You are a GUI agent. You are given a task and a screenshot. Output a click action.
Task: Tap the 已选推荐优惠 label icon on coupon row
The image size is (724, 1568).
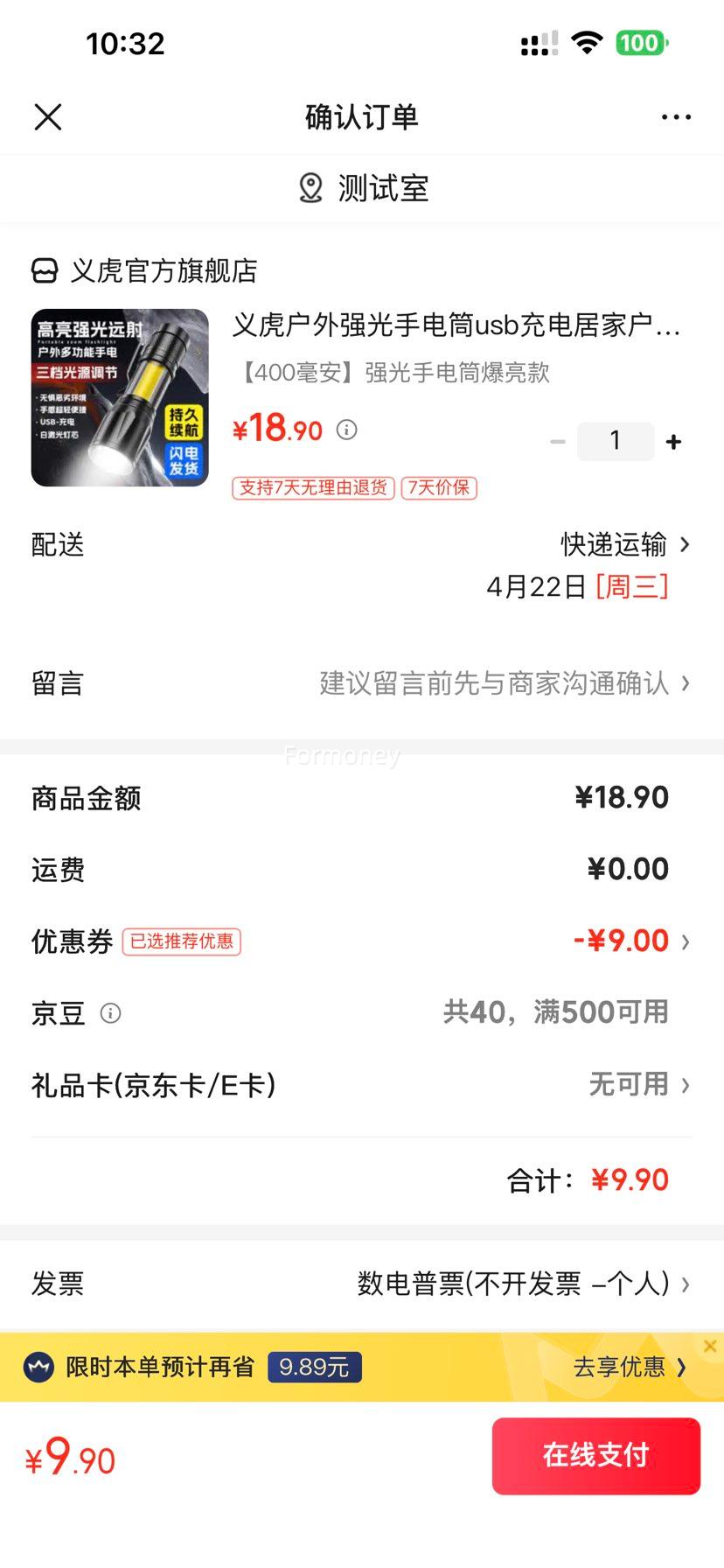click(181, 941)
